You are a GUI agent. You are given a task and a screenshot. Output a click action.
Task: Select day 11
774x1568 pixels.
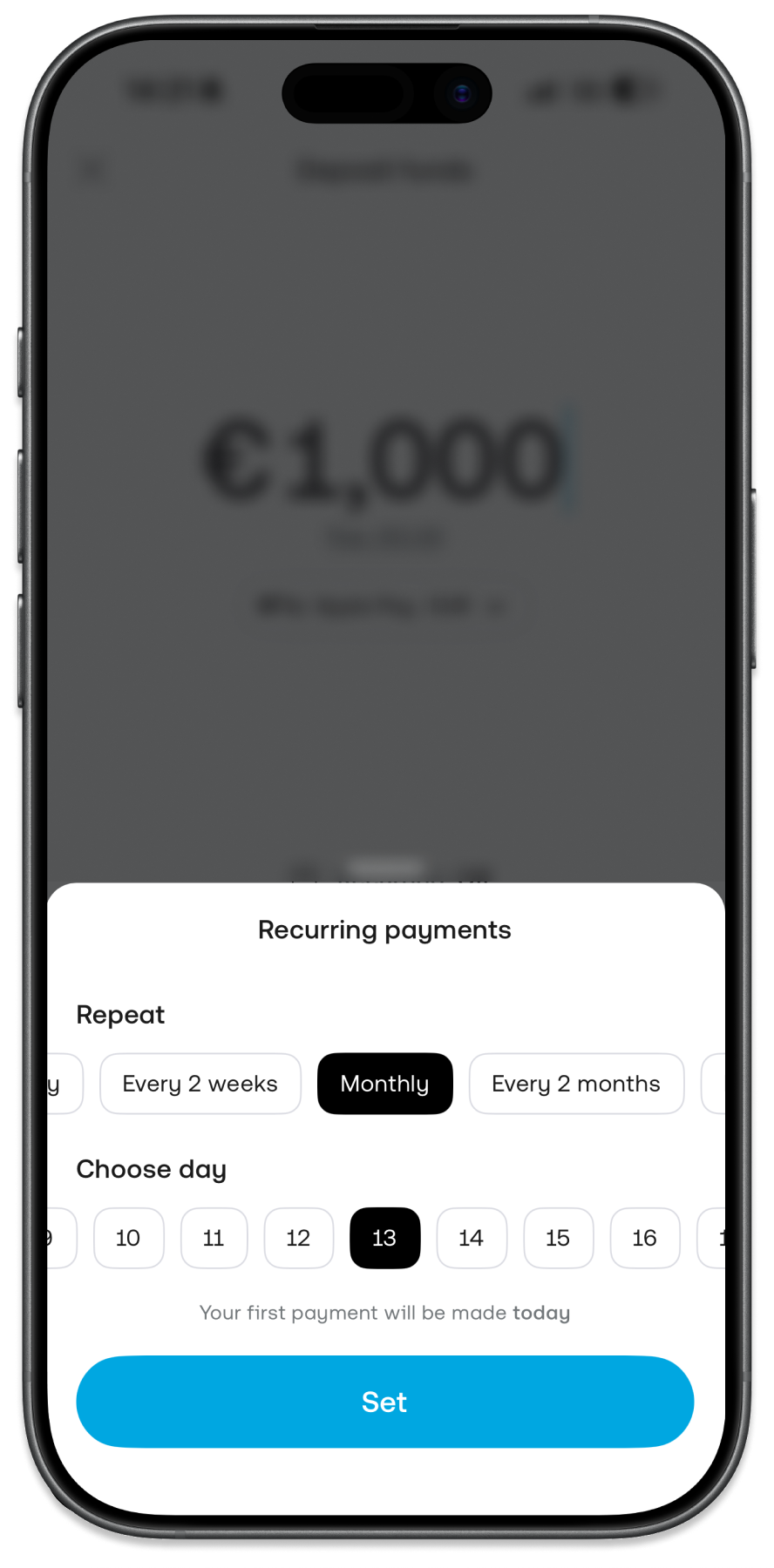point(214,1238)
